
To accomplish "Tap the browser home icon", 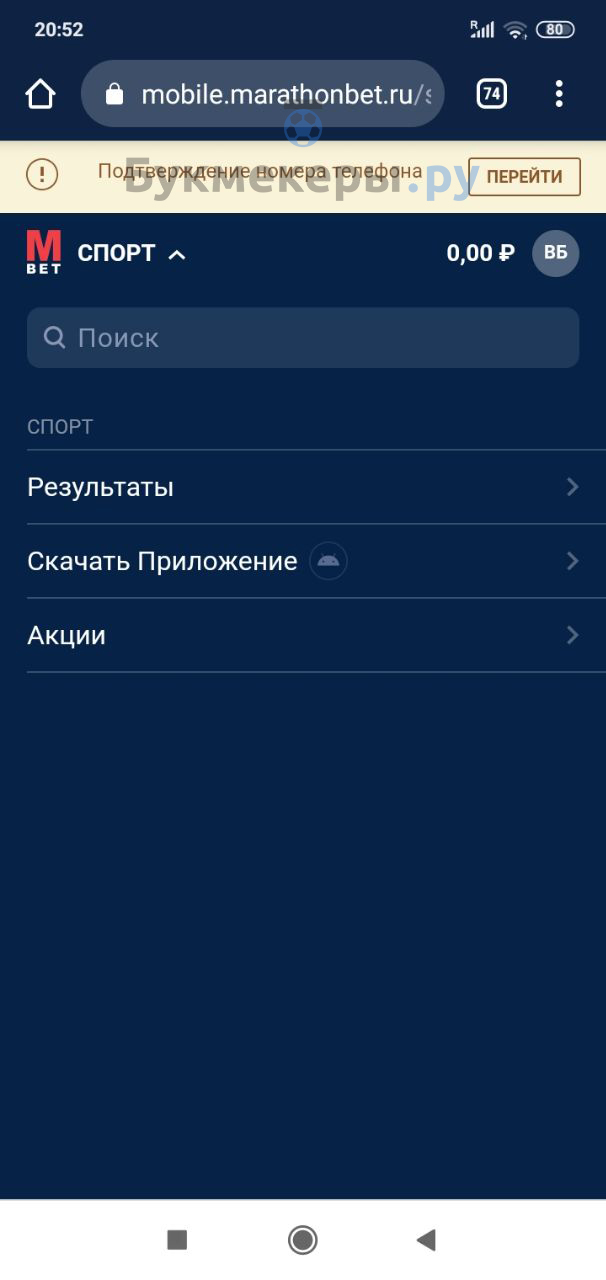I will (40, 94).
